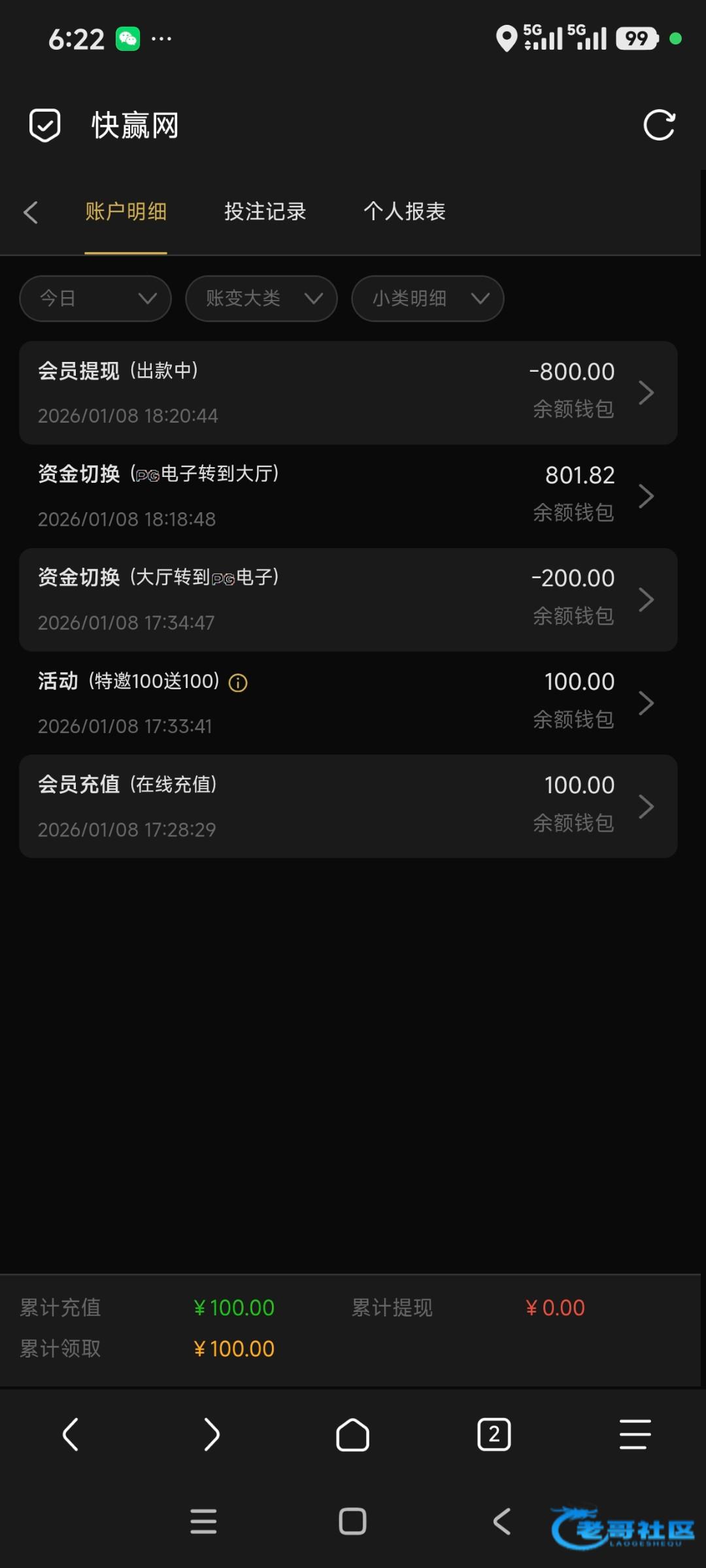The image size is (706, 1568).
Task: Open the 活动 特邀100送100 record
Action: point(348,703)
